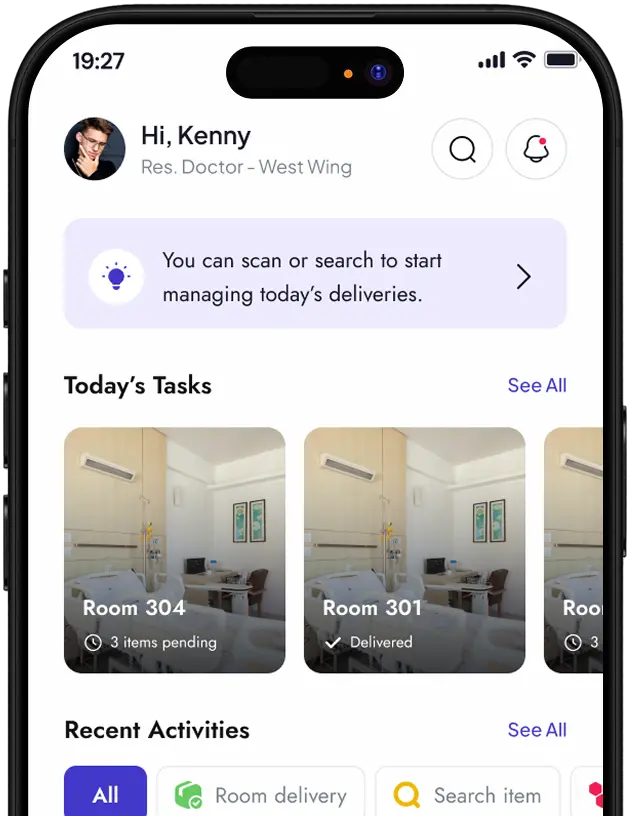See all of Today's Tasks
630x816 pixels.
point(537,386)
